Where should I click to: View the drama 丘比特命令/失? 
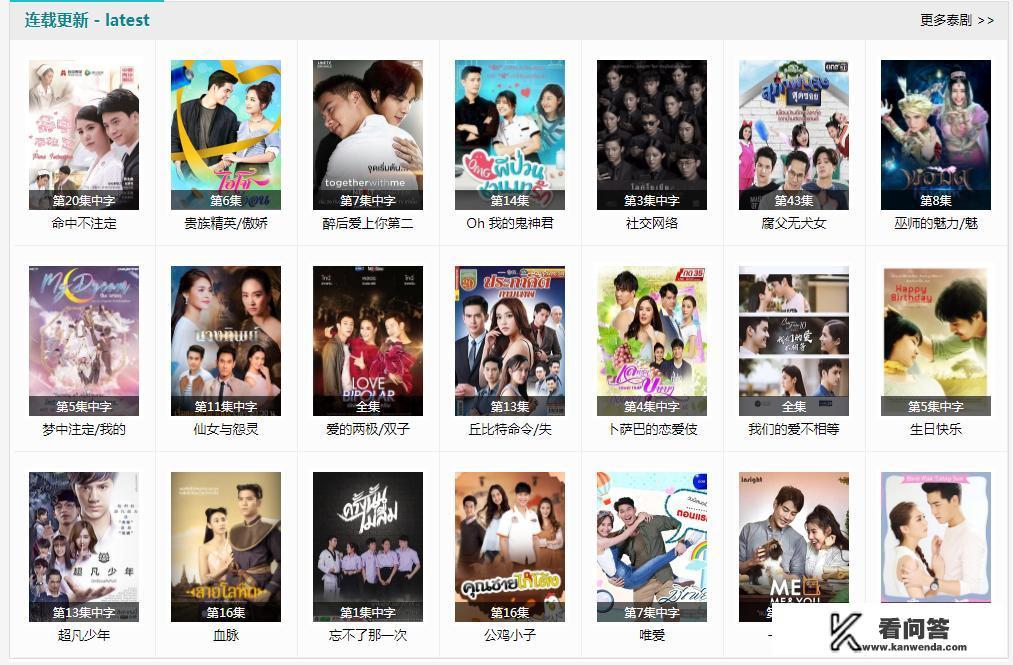[x=510, y=340]
